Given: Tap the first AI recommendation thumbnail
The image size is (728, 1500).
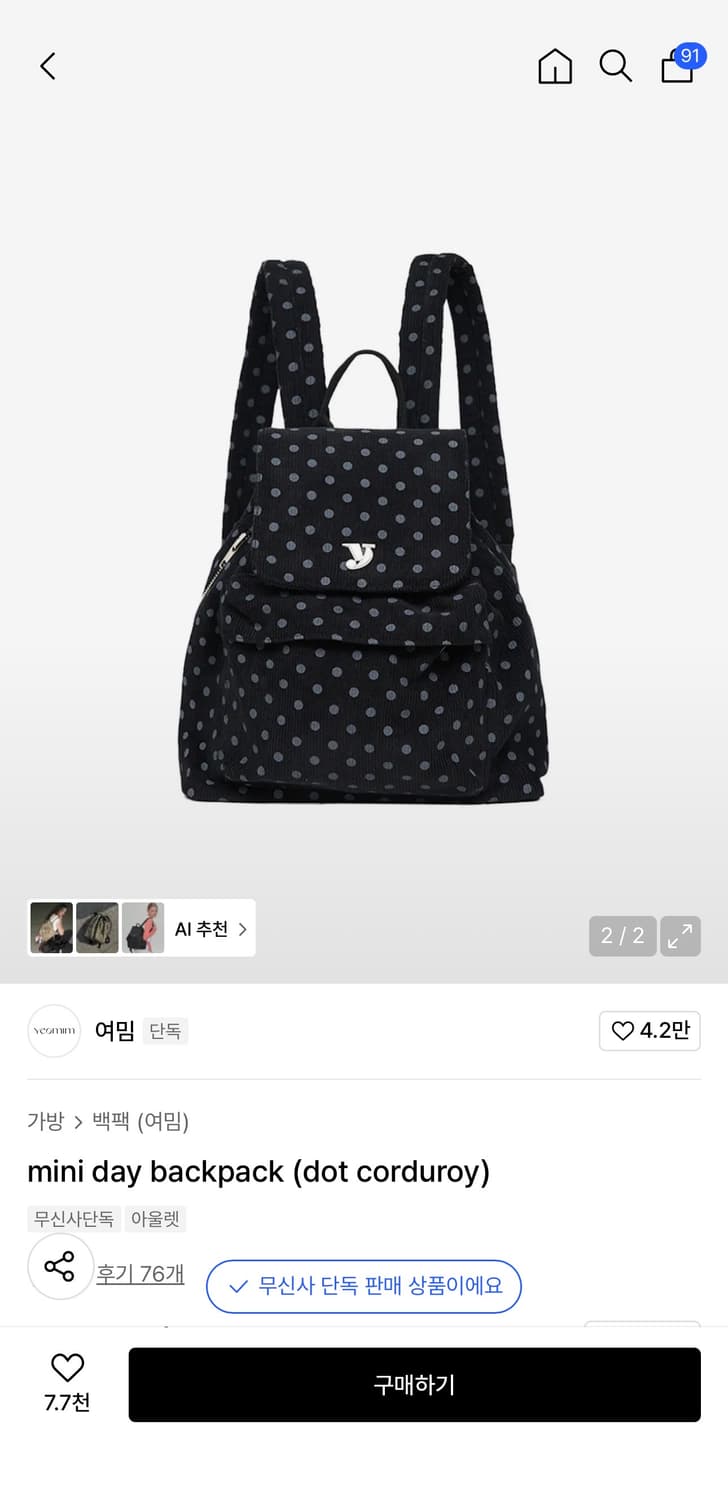Looking at the screenshot, I should tap(52, 928).
